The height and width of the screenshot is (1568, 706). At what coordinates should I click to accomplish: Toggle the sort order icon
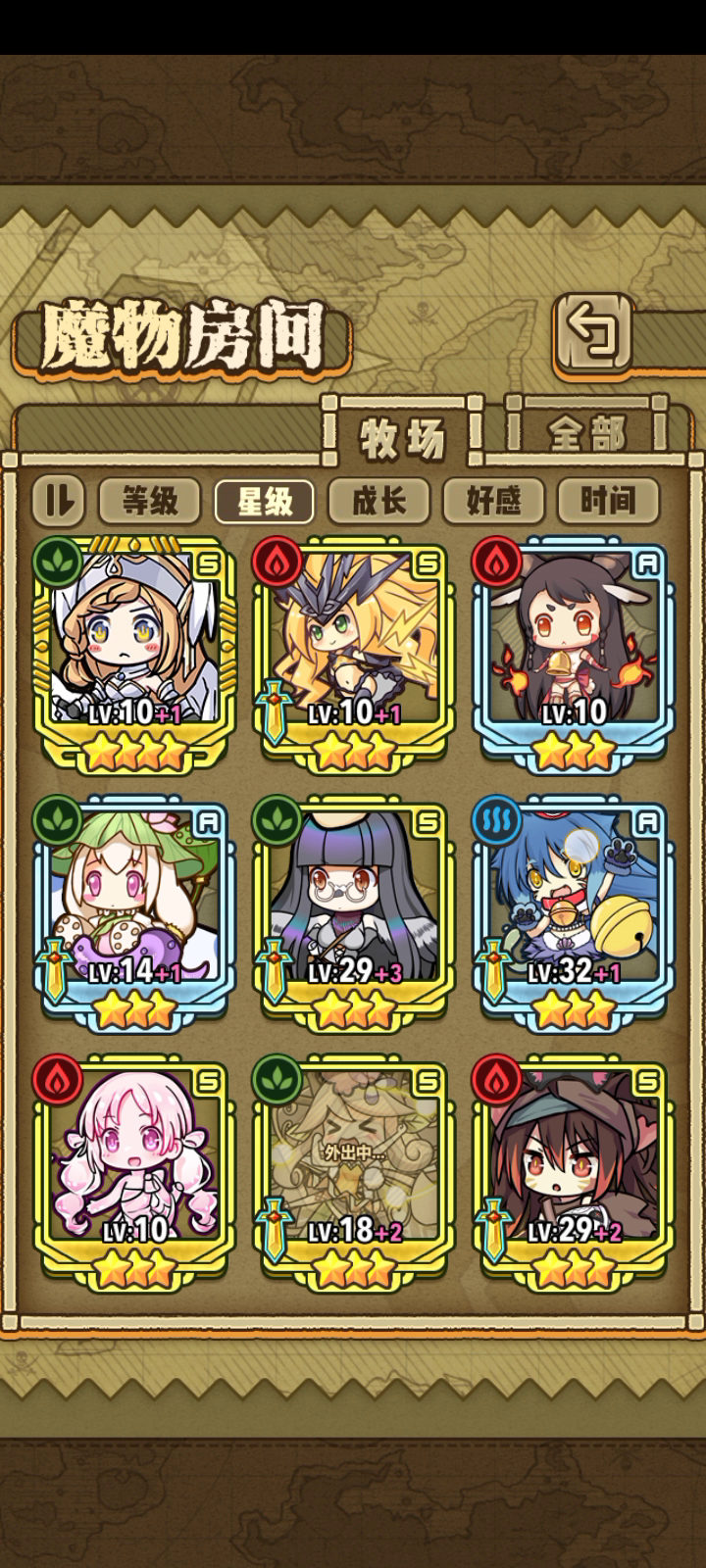click(x=59, y=501)
